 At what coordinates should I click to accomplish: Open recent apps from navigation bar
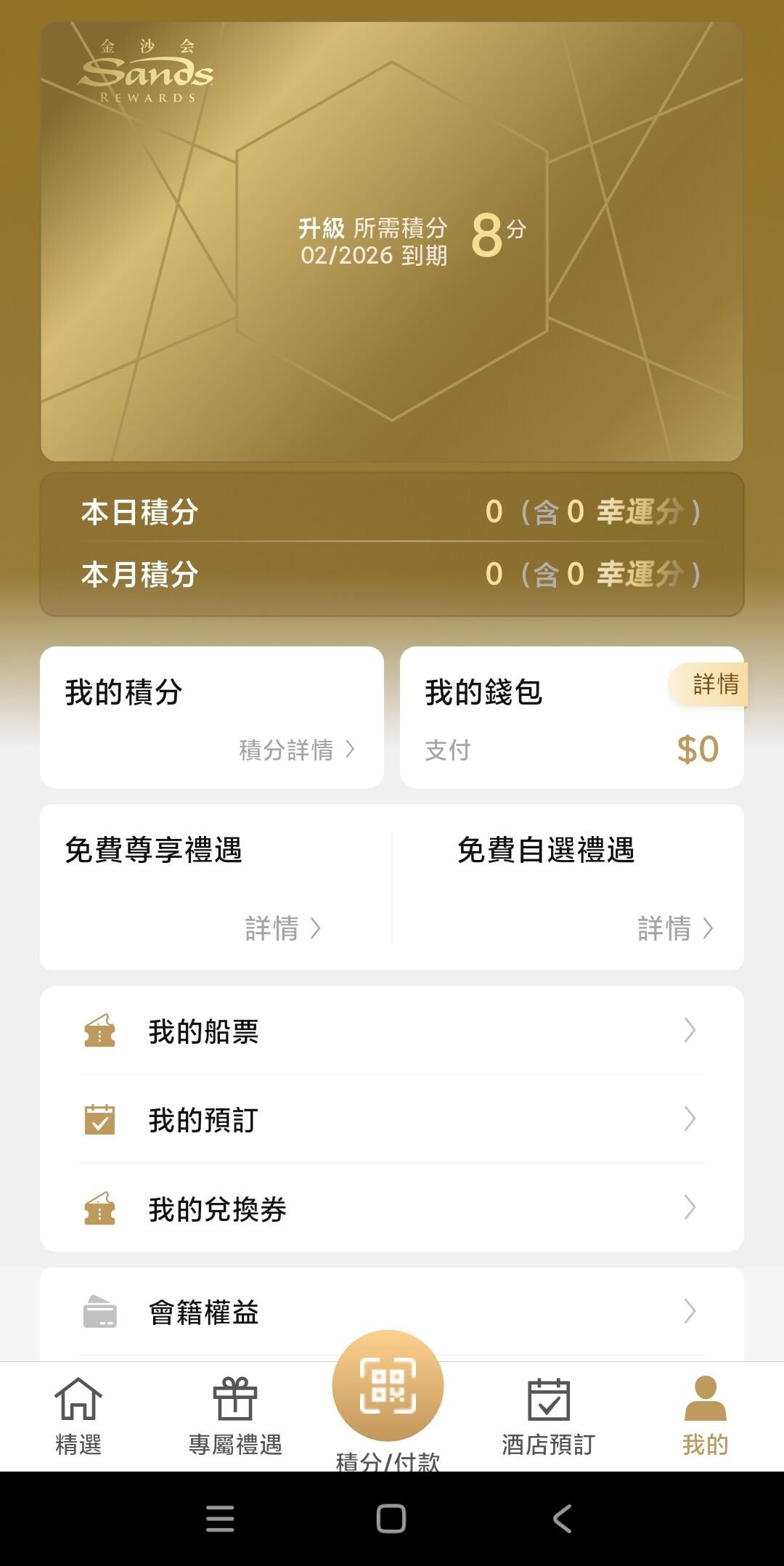click(220, 1519)
